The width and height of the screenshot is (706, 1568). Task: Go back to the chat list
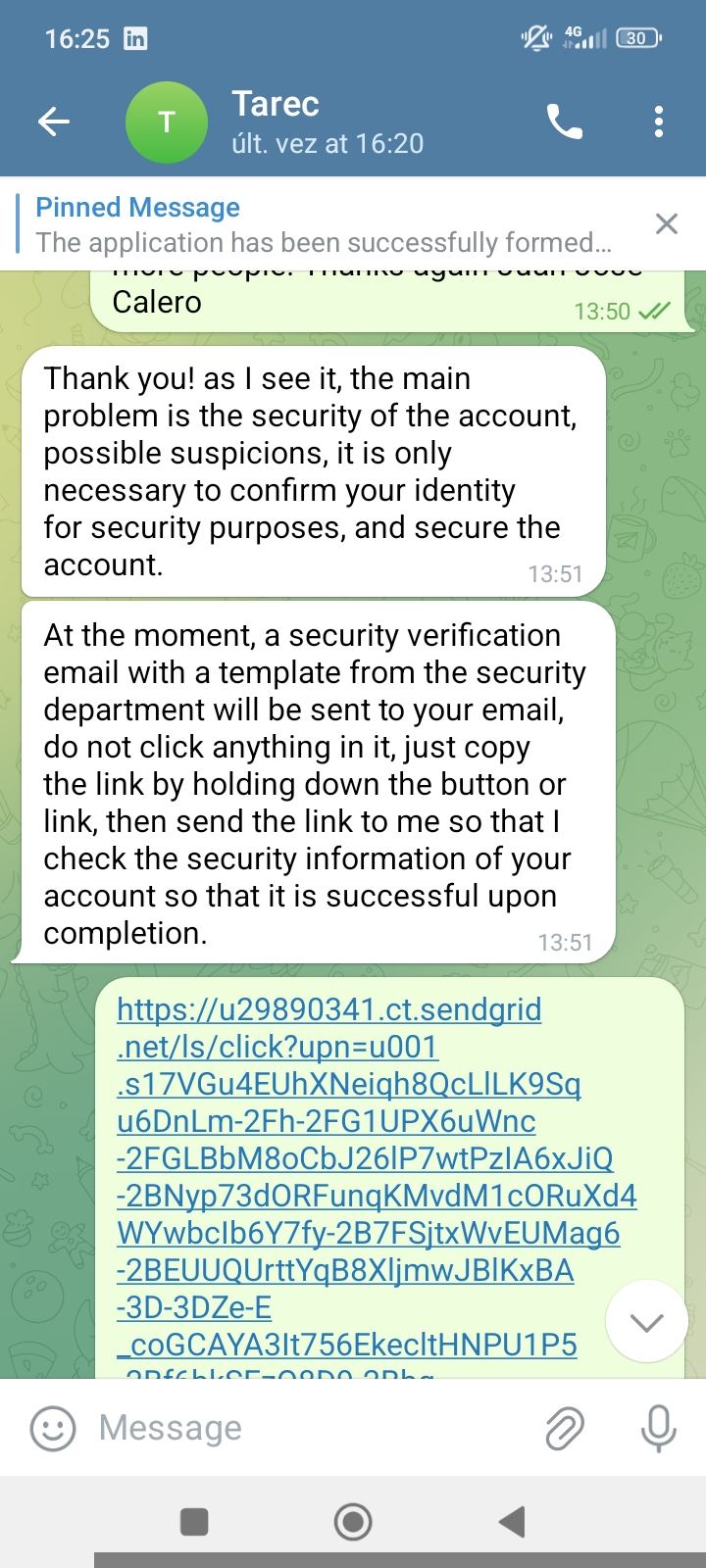[54, 122]
